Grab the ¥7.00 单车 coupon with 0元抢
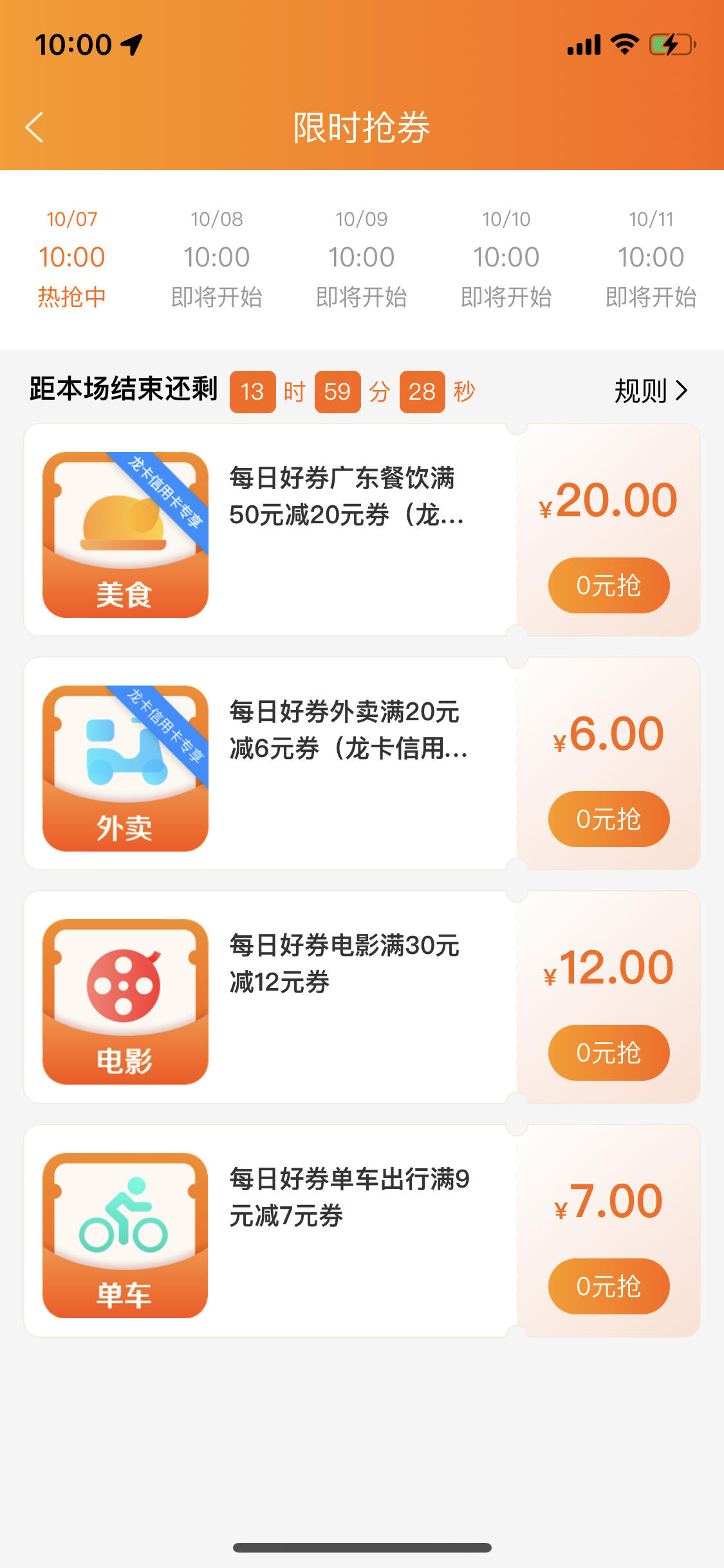 coord(609,1286)
